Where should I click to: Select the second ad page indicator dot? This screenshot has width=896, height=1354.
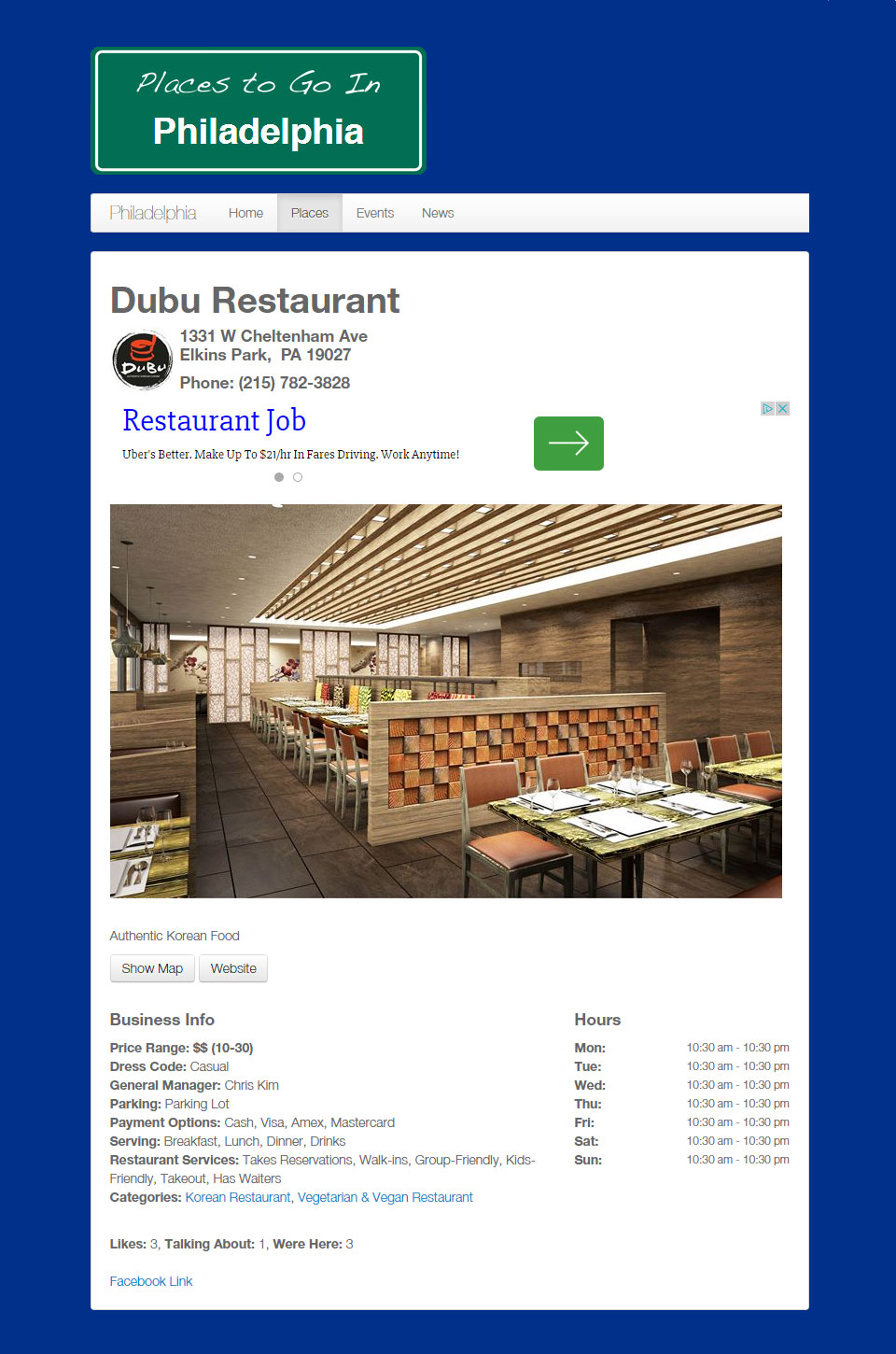[x=298, y=477]
